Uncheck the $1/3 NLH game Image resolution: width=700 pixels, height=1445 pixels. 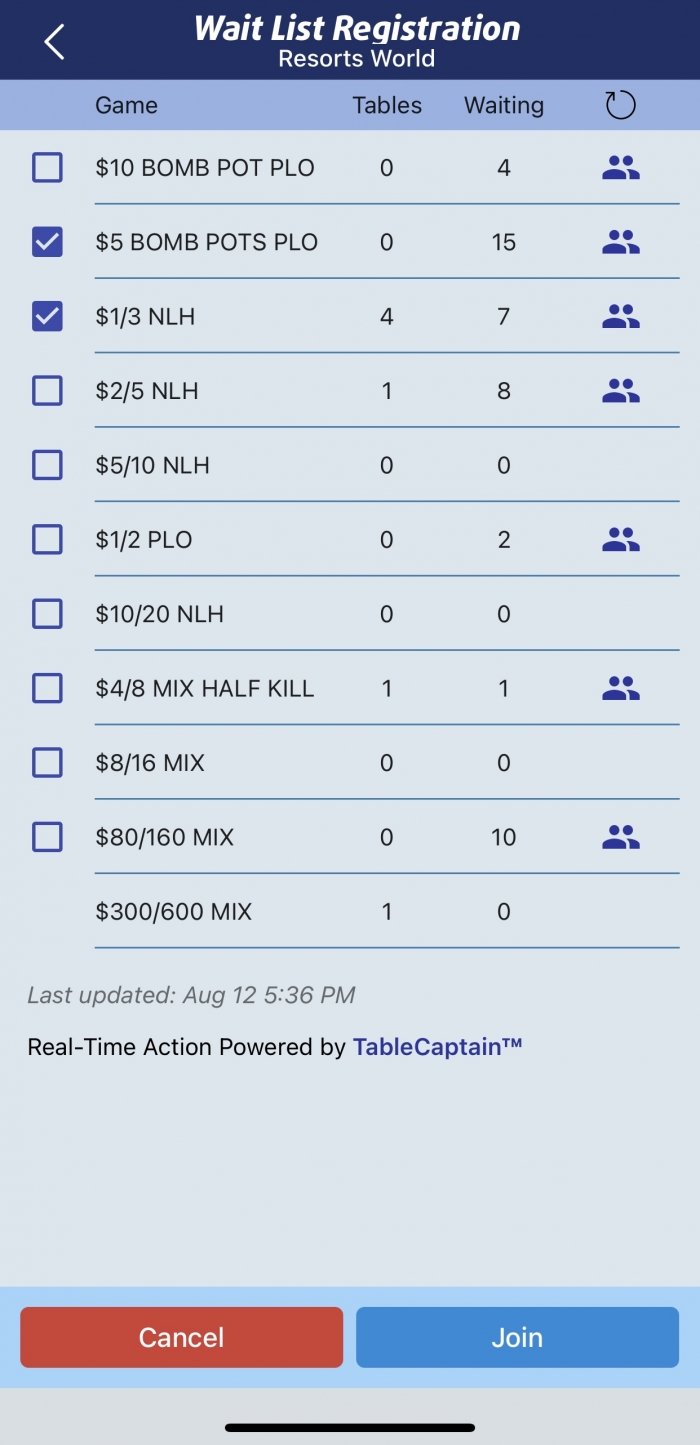coord(47,316)
